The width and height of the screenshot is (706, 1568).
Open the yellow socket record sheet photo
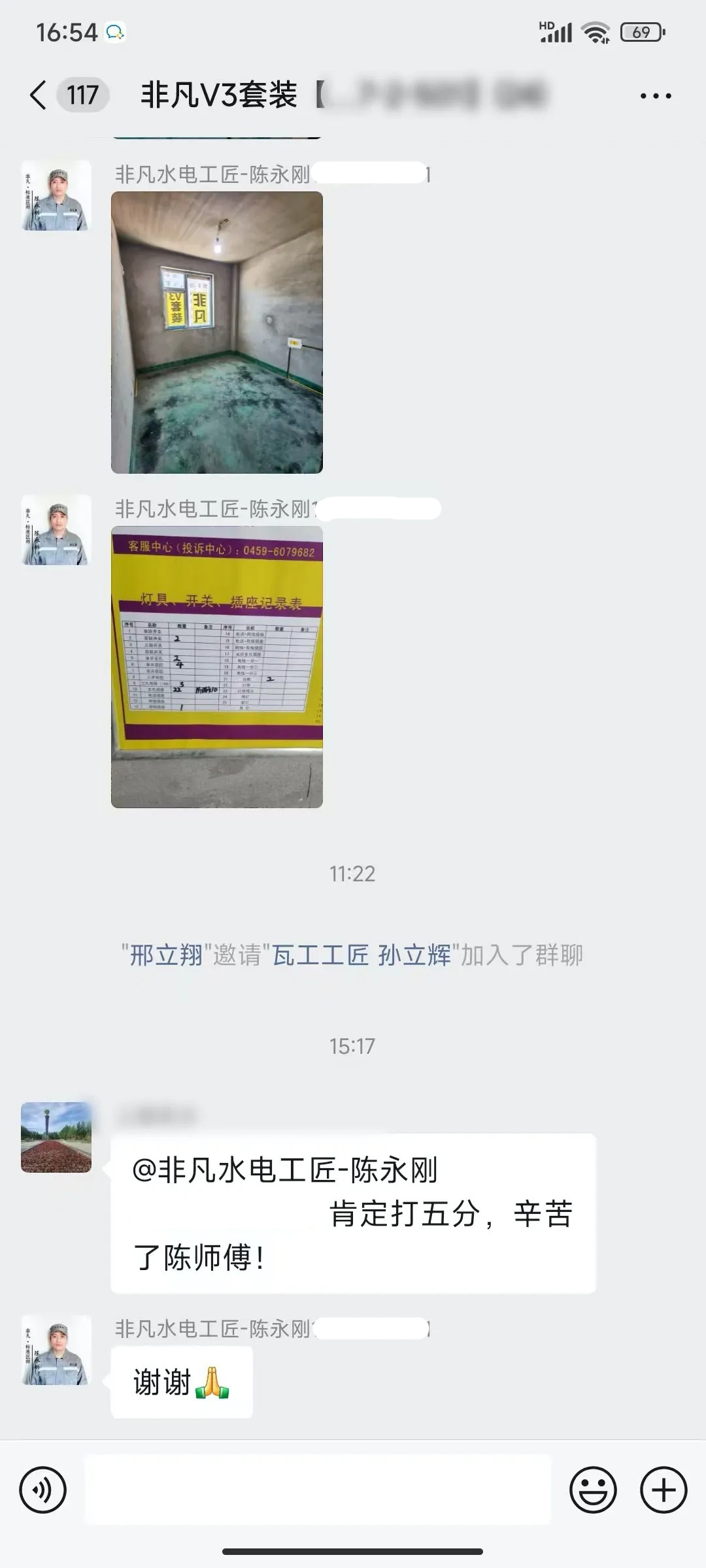(217, 666)
